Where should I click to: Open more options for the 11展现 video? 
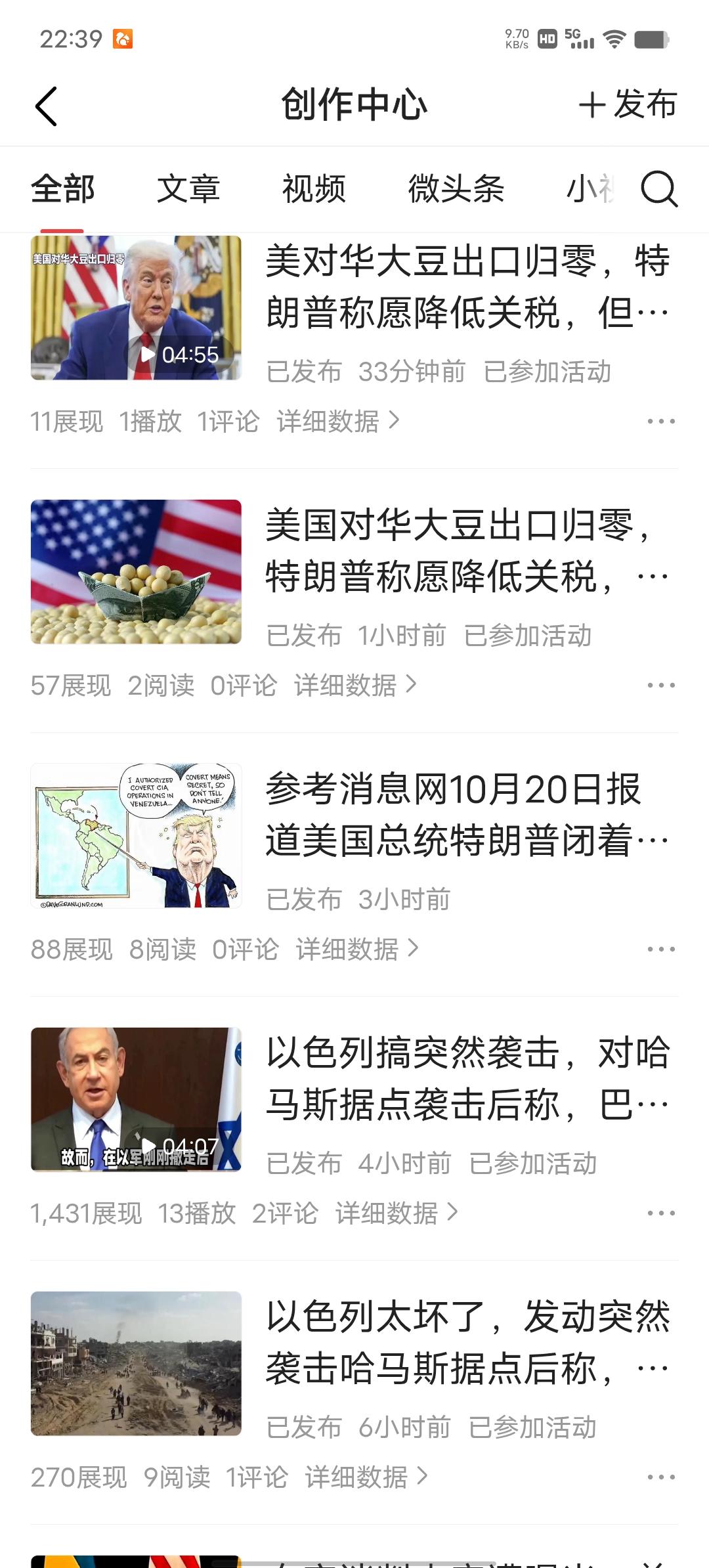point(660,422)
